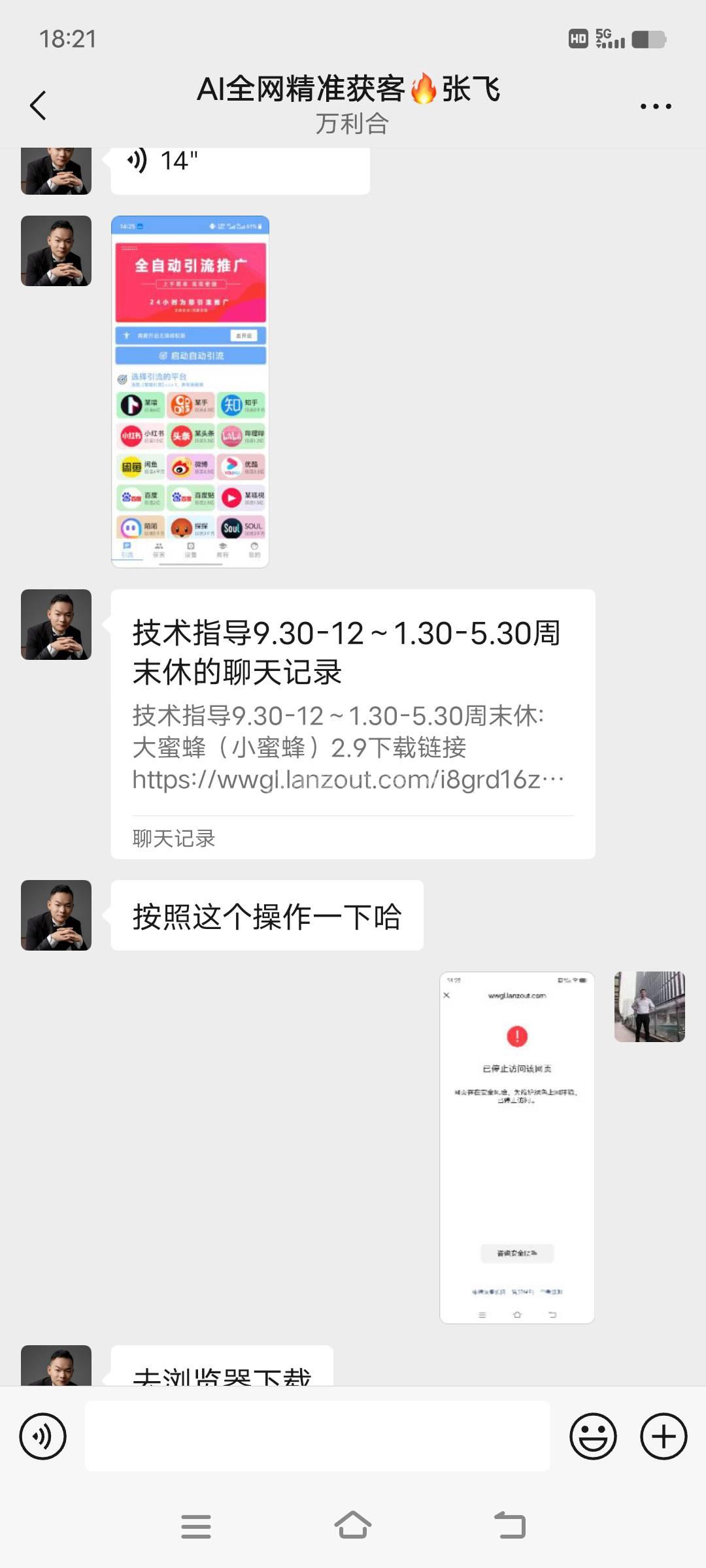The image size is (706, 1568).
Task: Tap sender's avatar beside 按照这个操作一下哈
Action: 56,915
